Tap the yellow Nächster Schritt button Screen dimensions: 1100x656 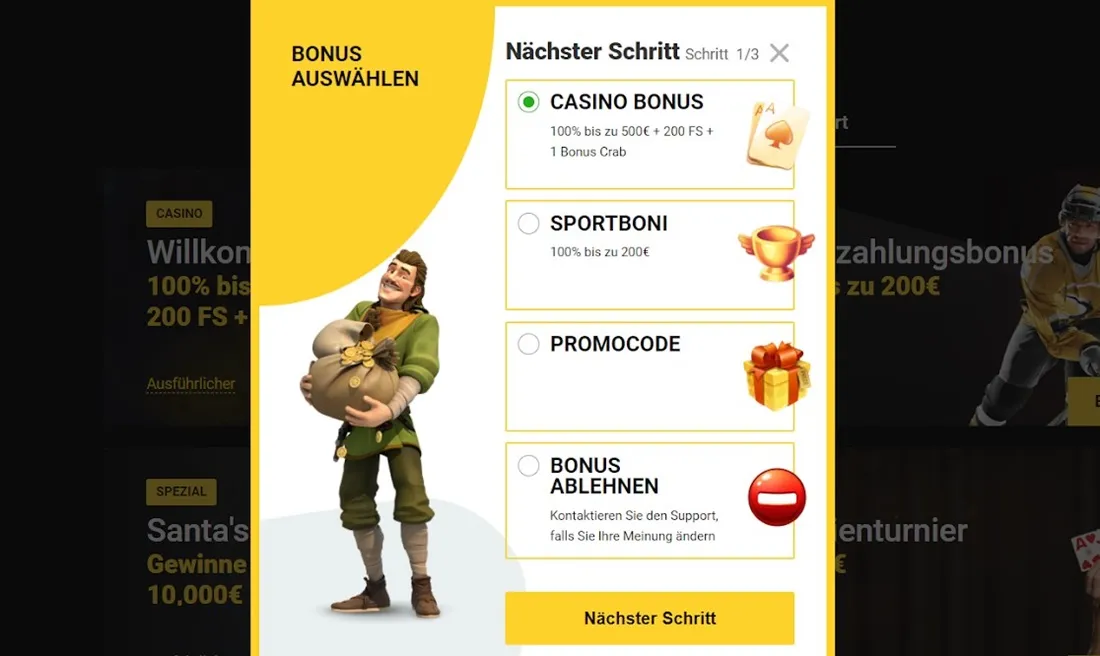click(x=649, y=618)
